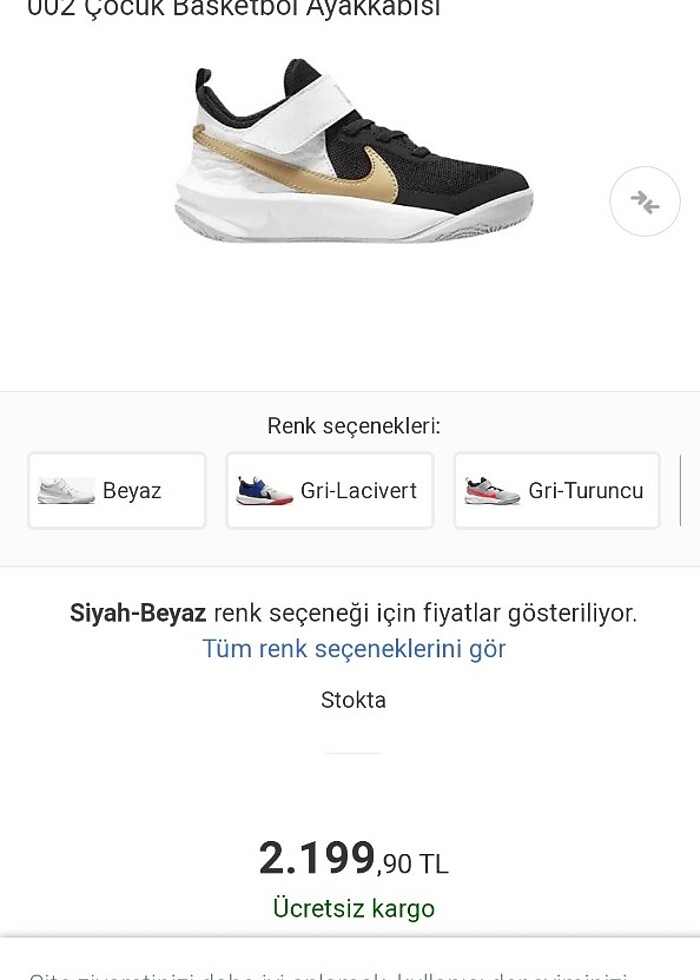Select the Beyaz color option

coord(117,490)
